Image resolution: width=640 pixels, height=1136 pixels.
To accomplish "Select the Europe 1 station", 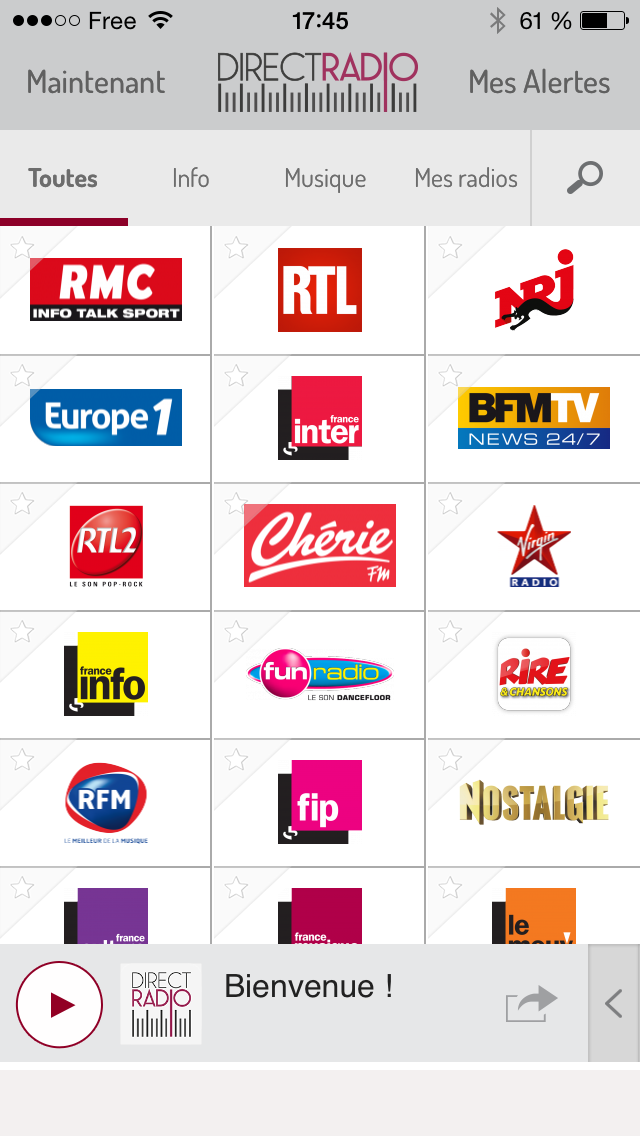I will pyautogui.click(x=105, y=418).
